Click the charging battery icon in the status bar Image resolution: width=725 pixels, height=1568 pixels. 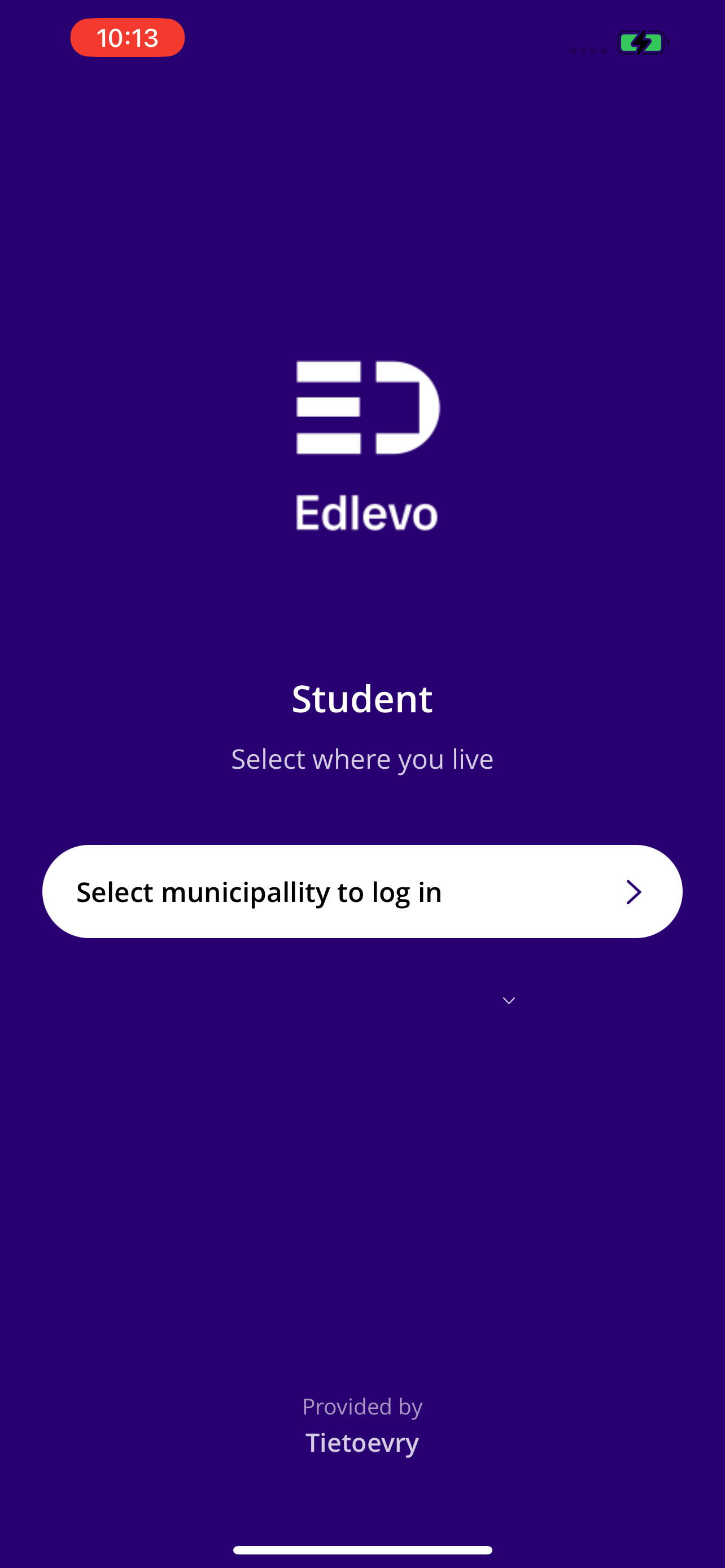(x=641, y=42)
